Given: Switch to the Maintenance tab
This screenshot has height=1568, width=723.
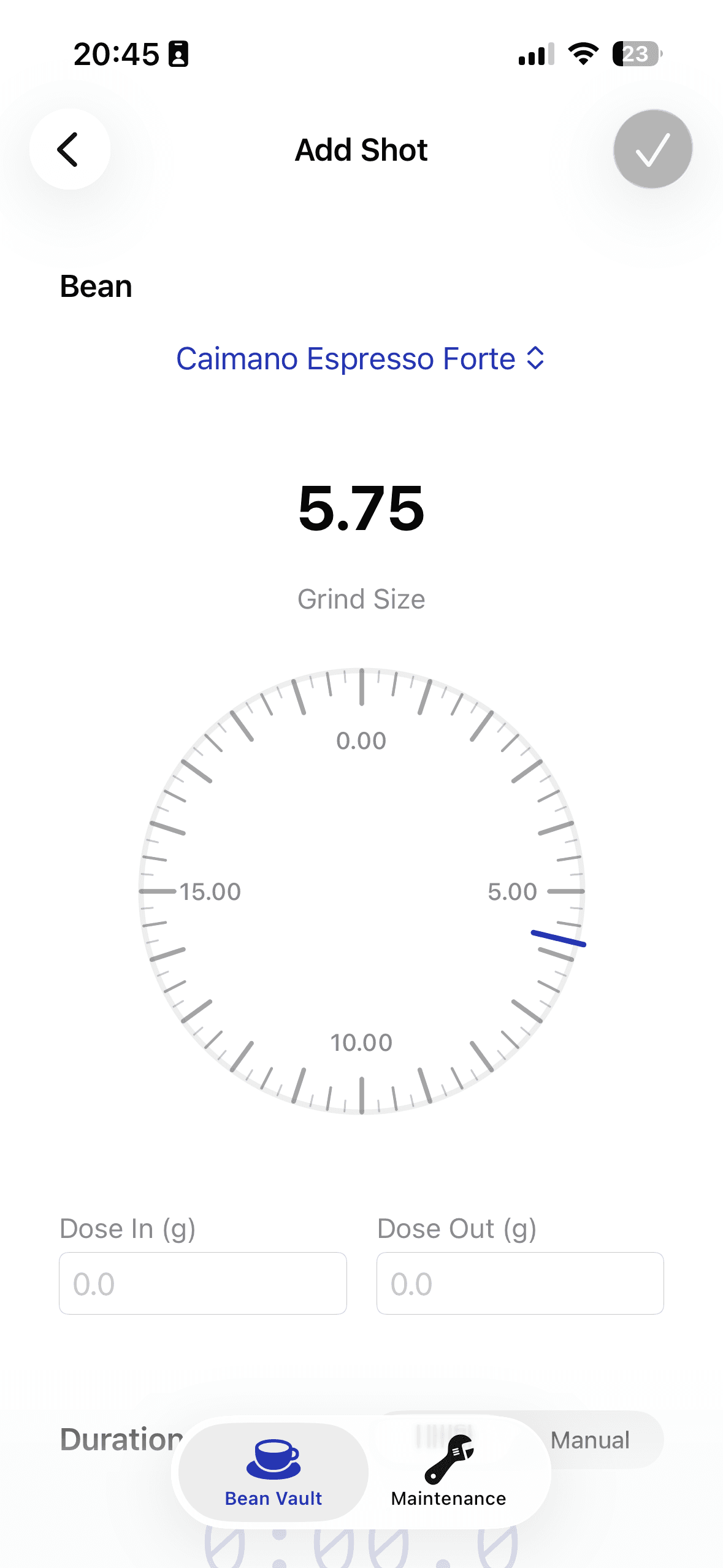Looking at the screenshot, I should (448, 1472).
